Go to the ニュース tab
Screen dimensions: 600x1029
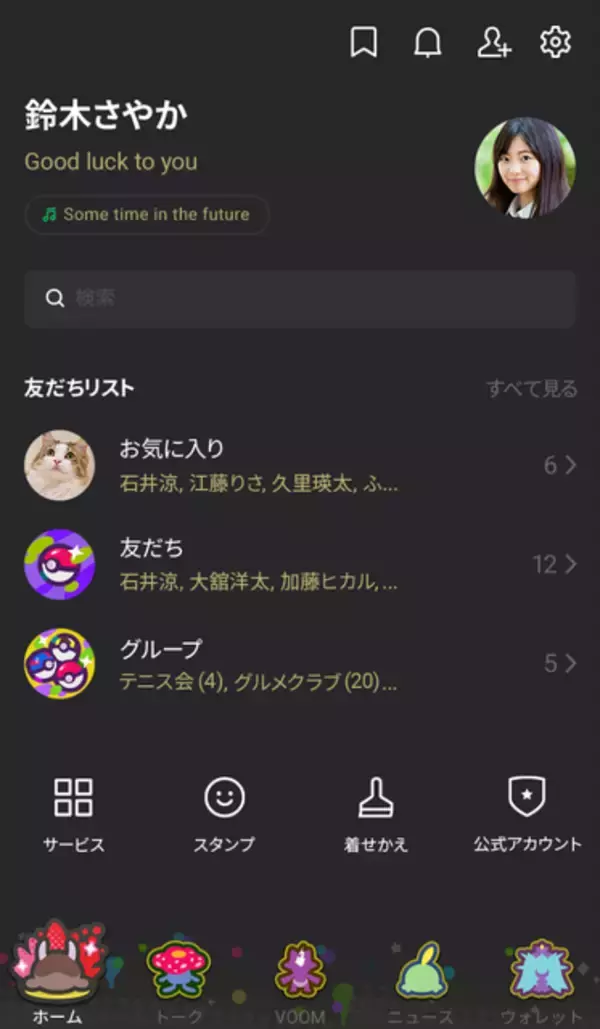tap(421, 980)
